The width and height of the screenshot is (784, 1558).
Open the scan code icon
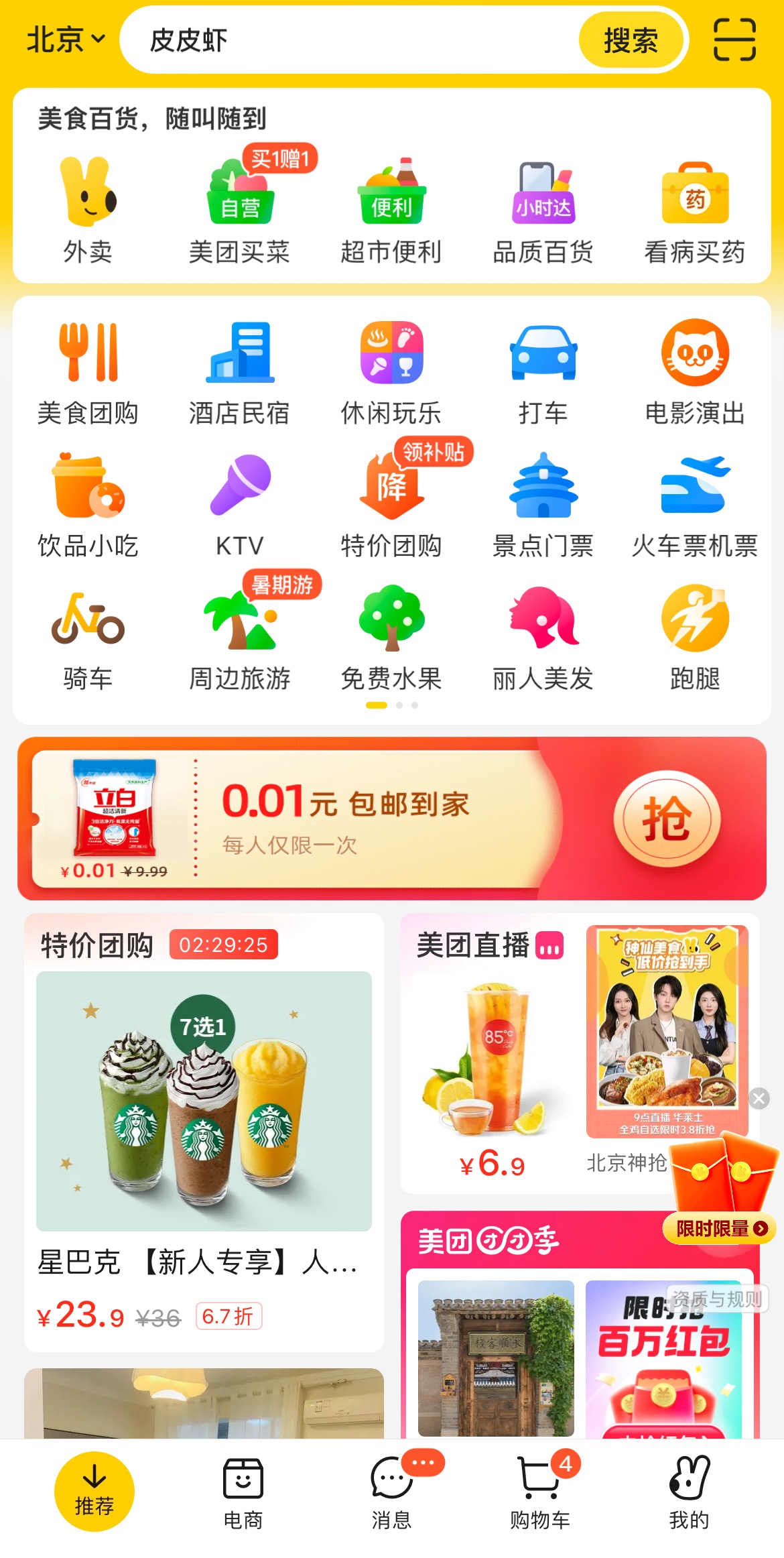pos(734,40)
